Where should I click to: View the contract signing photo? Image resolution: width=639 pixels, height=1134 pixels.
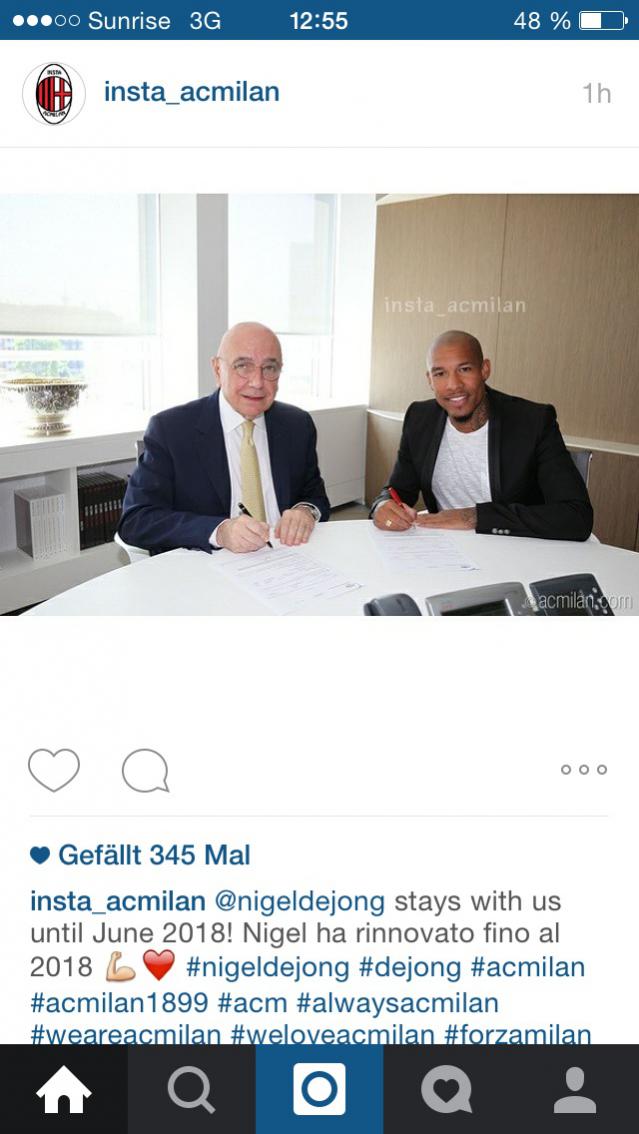pyautogui.click(x=319, y=404)
